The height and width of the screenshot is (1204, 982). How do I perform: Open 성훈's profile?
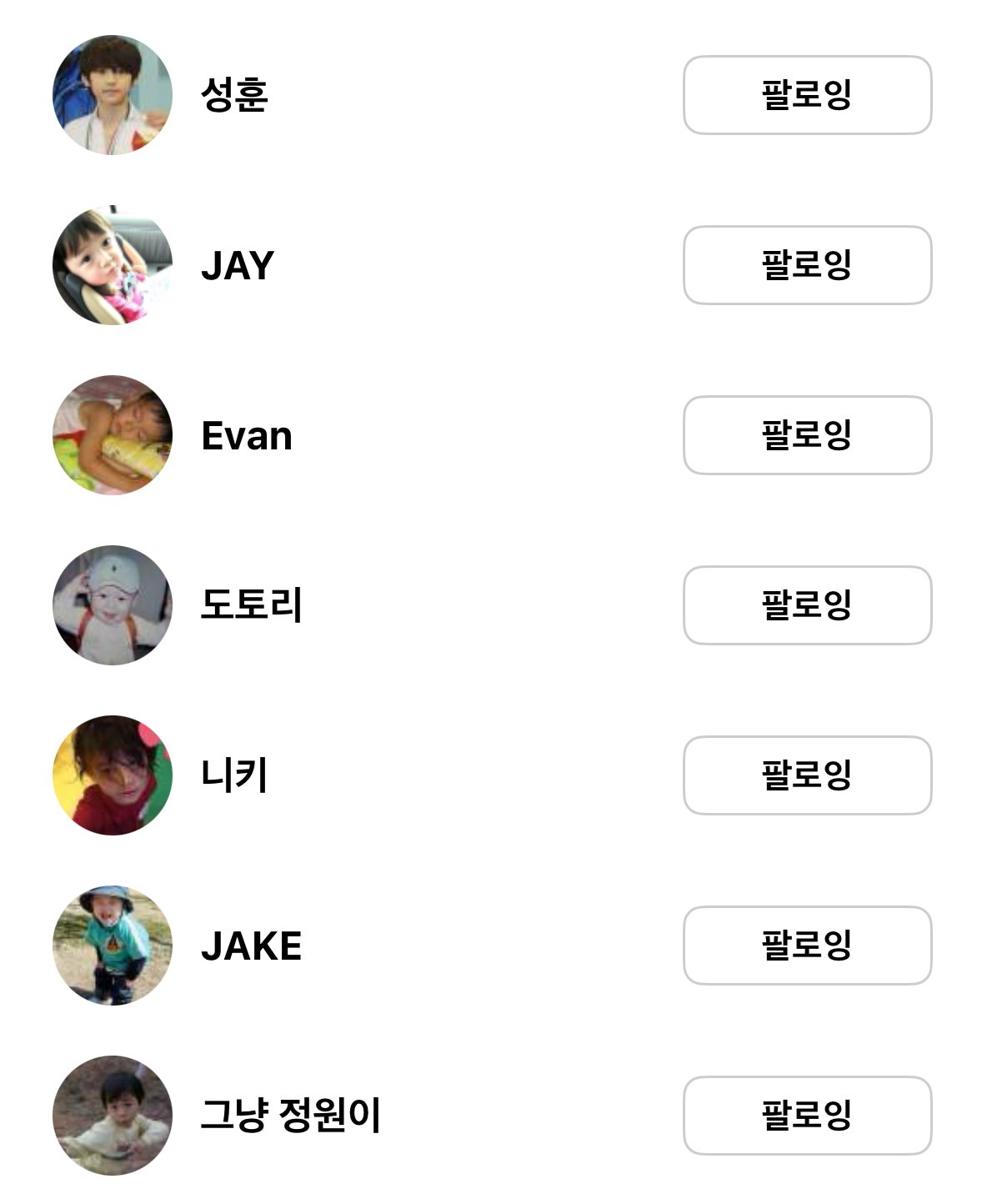[x=234, y=95]
